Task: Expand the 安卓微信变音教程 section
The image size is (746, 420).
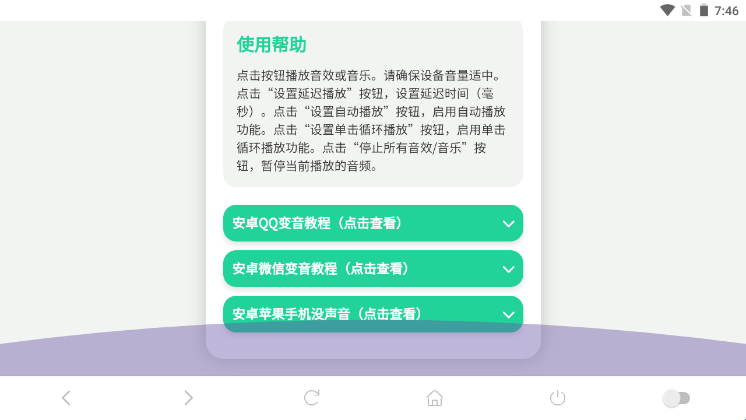Action: (x=372, y=268)
